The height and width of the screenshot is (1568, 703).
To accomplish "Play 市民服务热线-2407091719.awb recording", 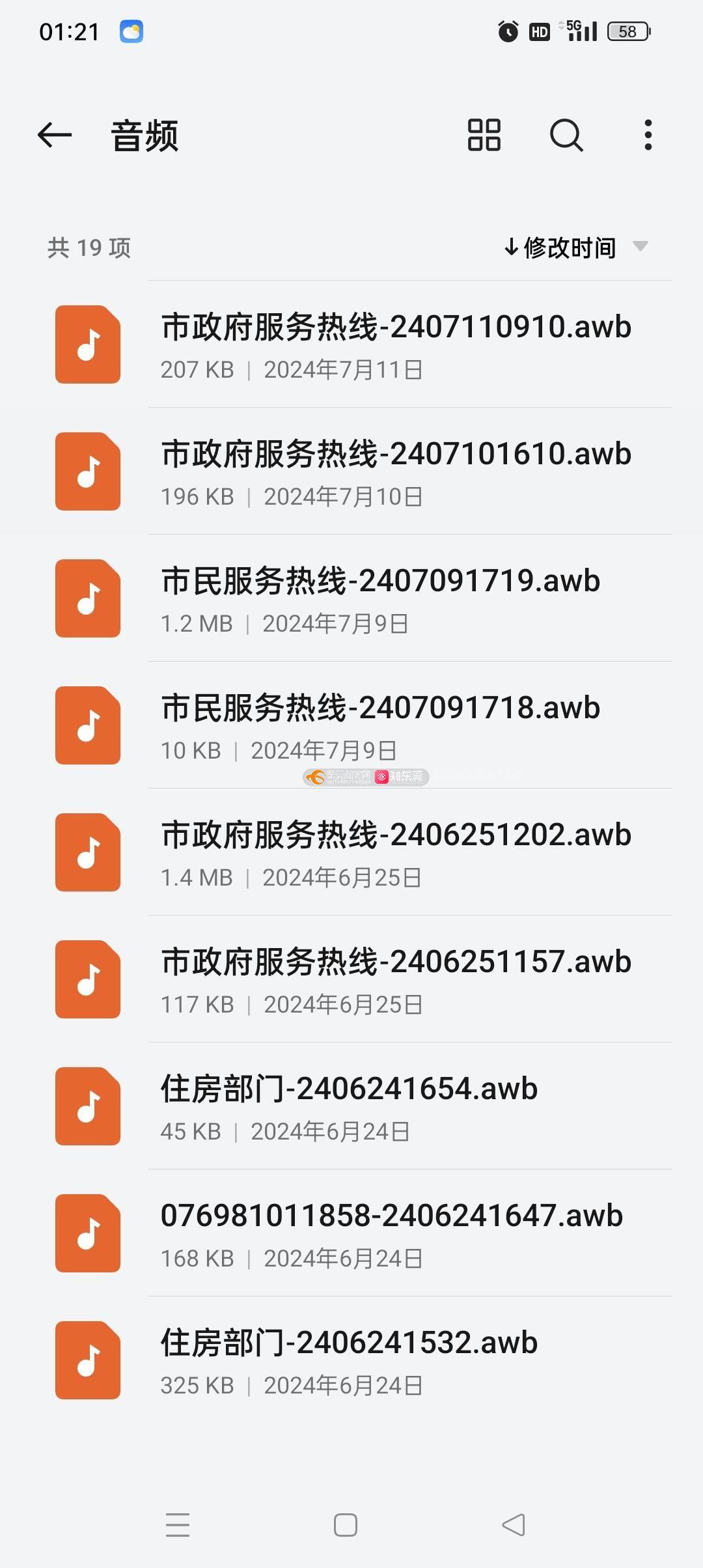I will [351, 598].
